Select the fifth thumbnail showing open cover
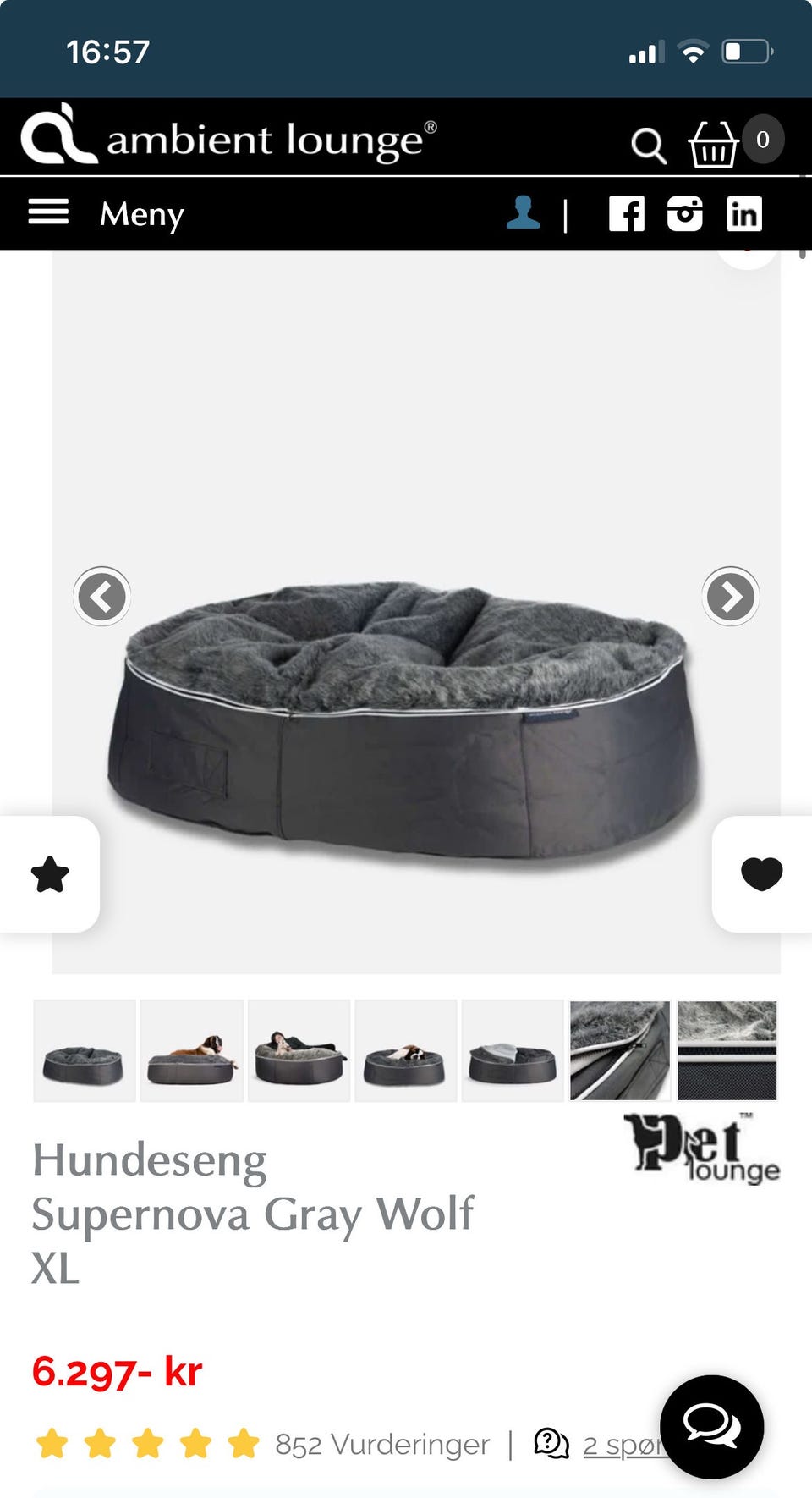The height and width of the screenshot is (1498, 812). 513,1051
